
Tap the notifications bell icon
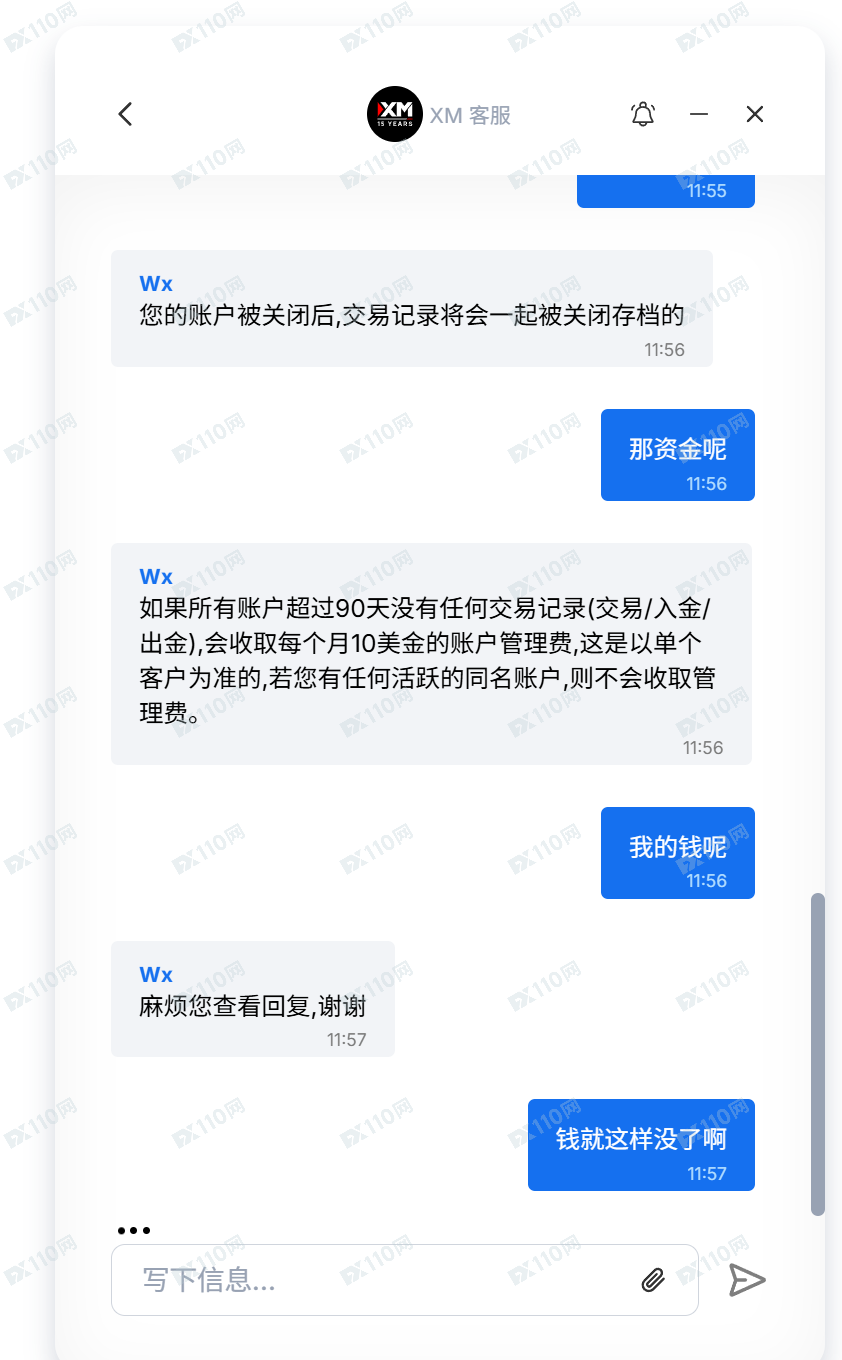point(643,114)
